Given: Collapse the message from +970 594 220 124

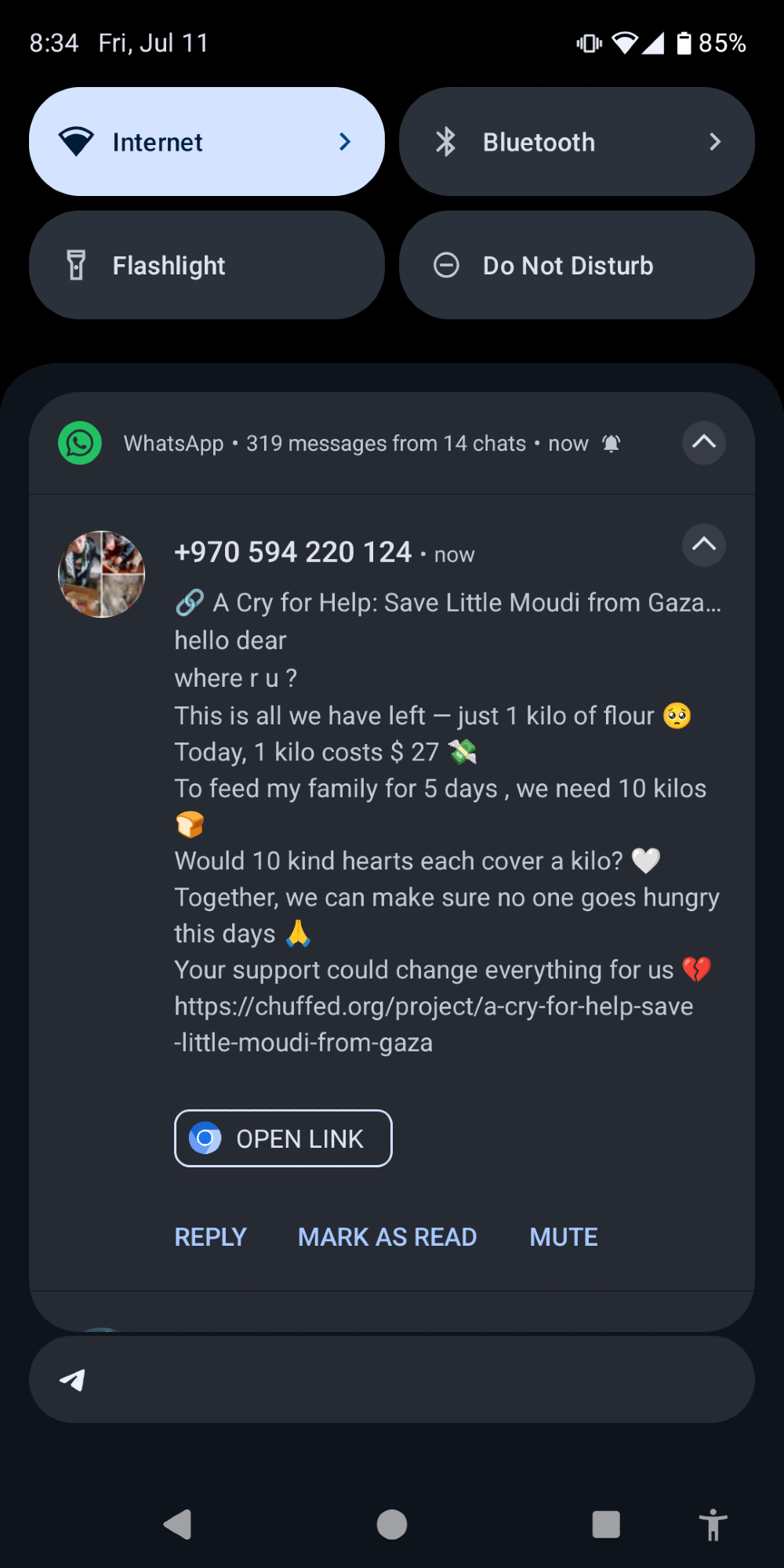Looking at the screenshot, I should tap(703, 544).
